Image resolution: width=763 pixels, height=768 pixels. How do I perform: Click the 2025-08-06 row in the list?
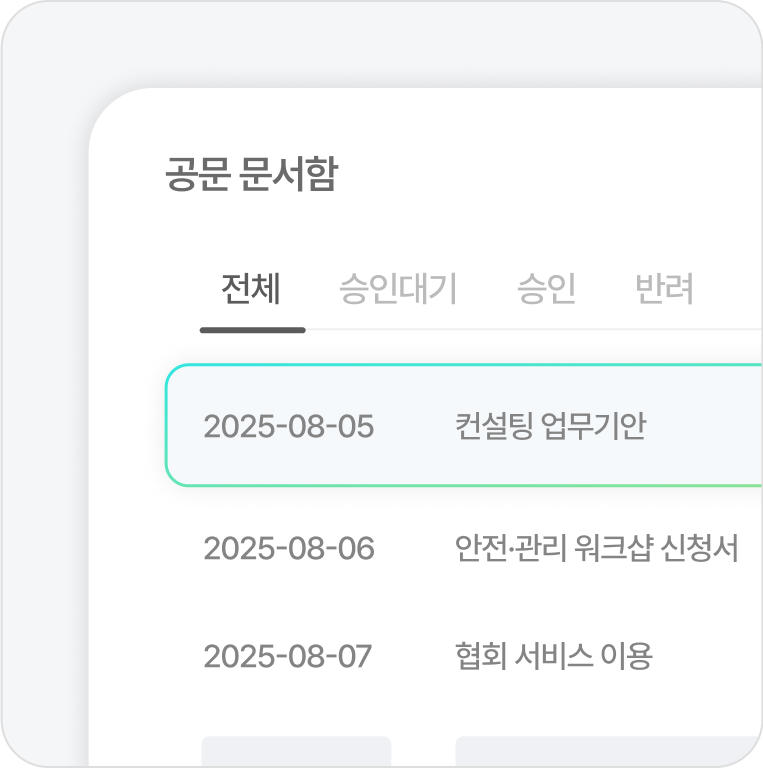click(460, 548)
